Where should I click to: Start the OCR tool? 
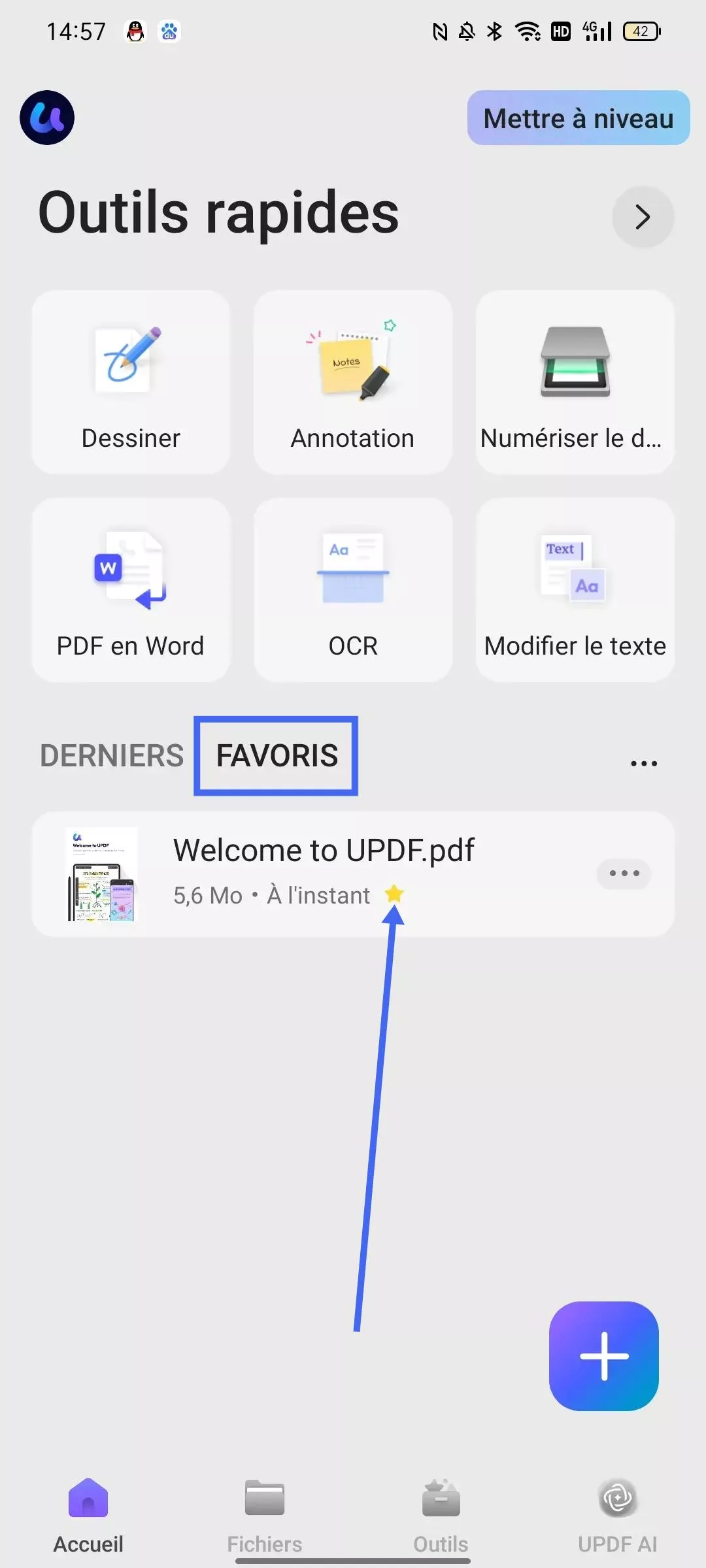click(x=352, y=590)
